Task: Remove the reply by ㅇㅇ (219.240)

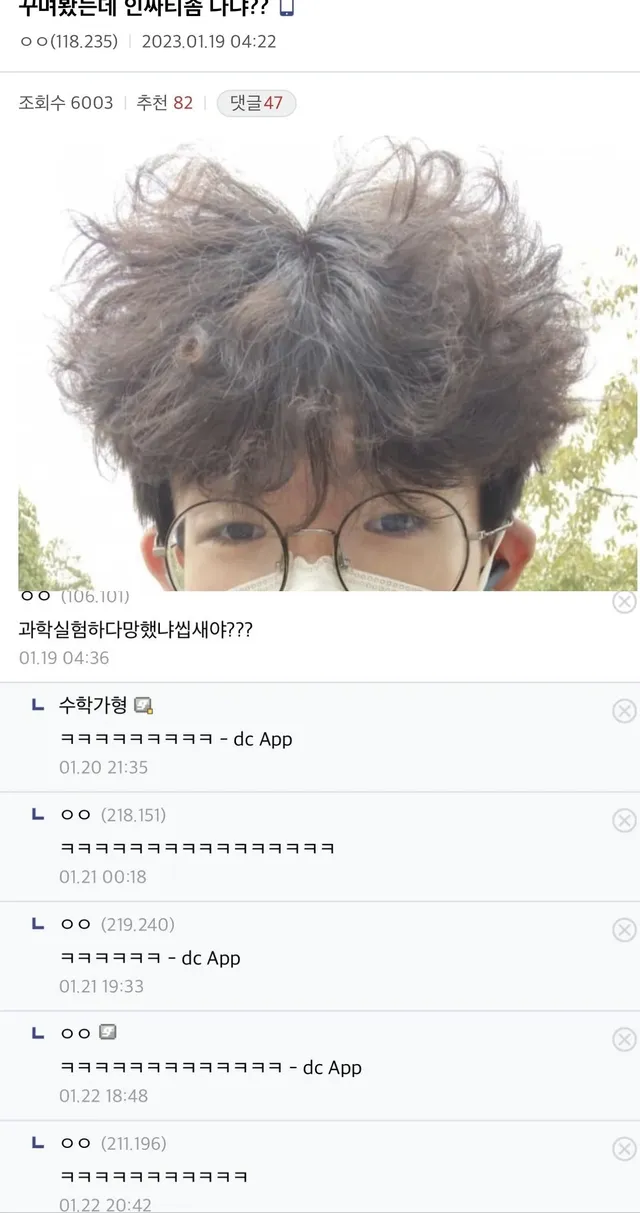Action: pos(624,930)
